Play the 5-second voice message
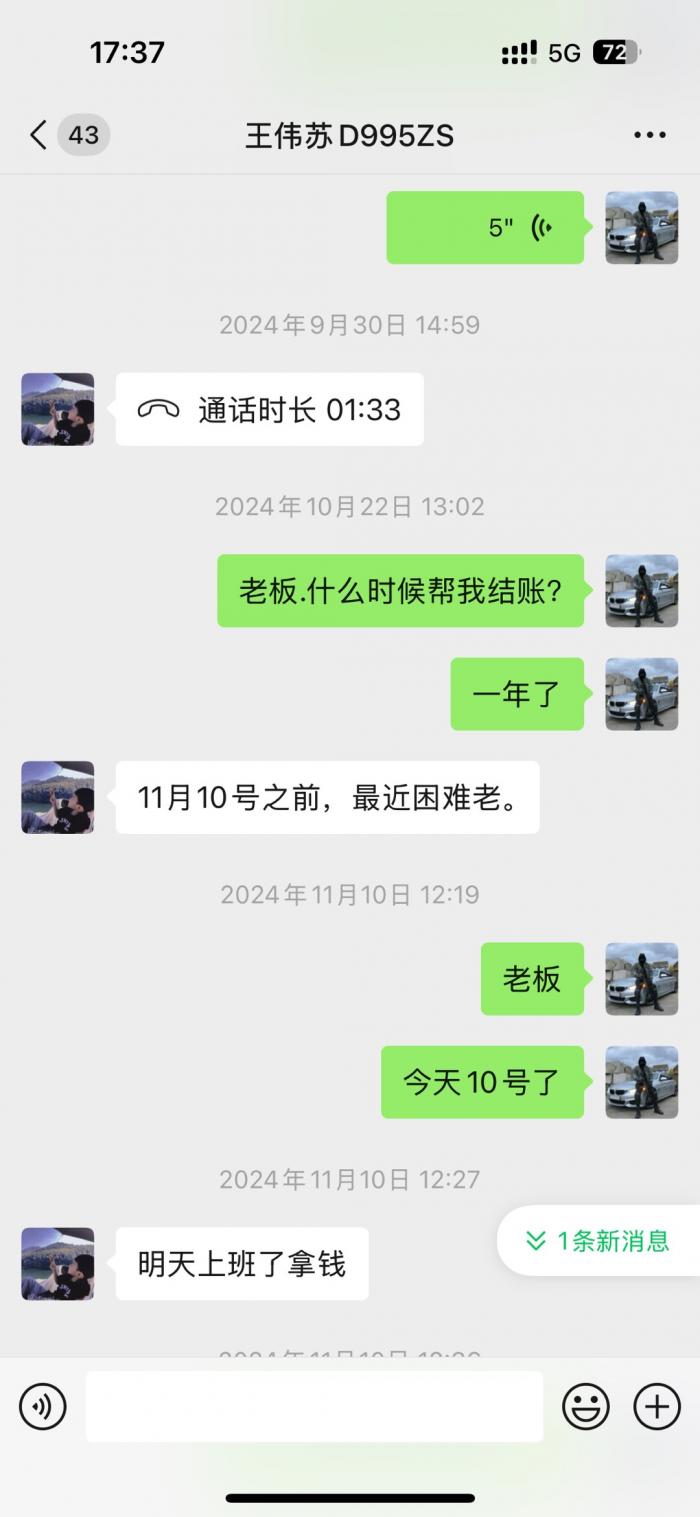Image resolution: width=700 pixels, height=1517 pixels. click(x=485, y=228)
